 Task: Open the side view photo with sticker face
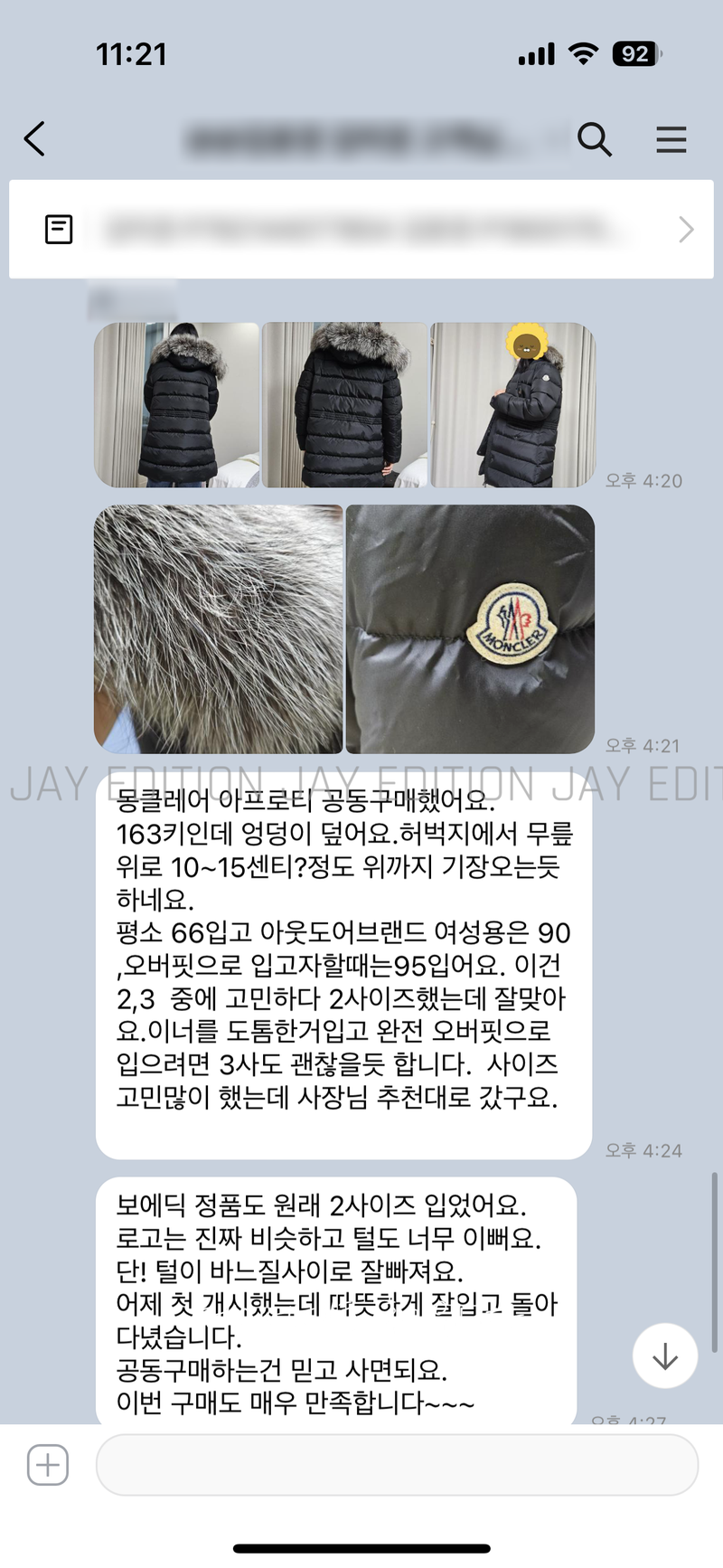[512, 405]
